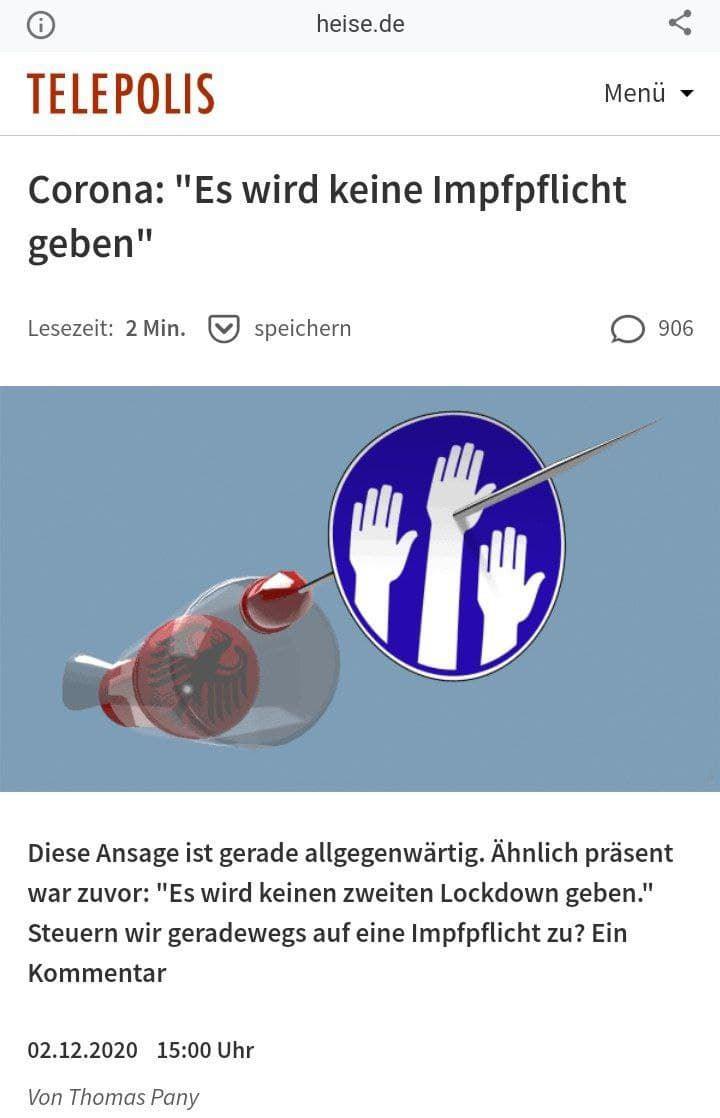Open the 906 comments
The image size is (720, 1118).
click(652, 328)
